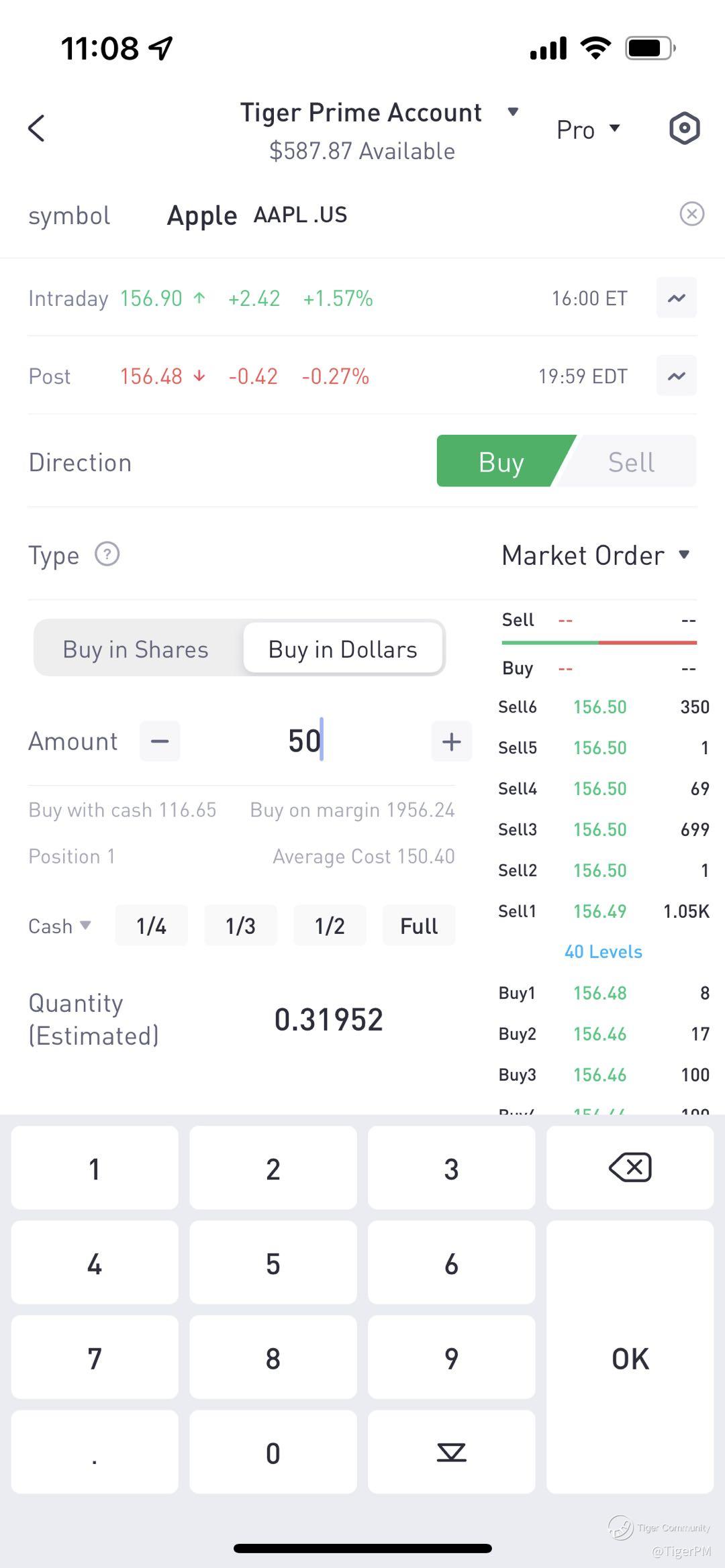Delete last digit with backspace key
725x1568 pixels.
tap(630, 1168)
